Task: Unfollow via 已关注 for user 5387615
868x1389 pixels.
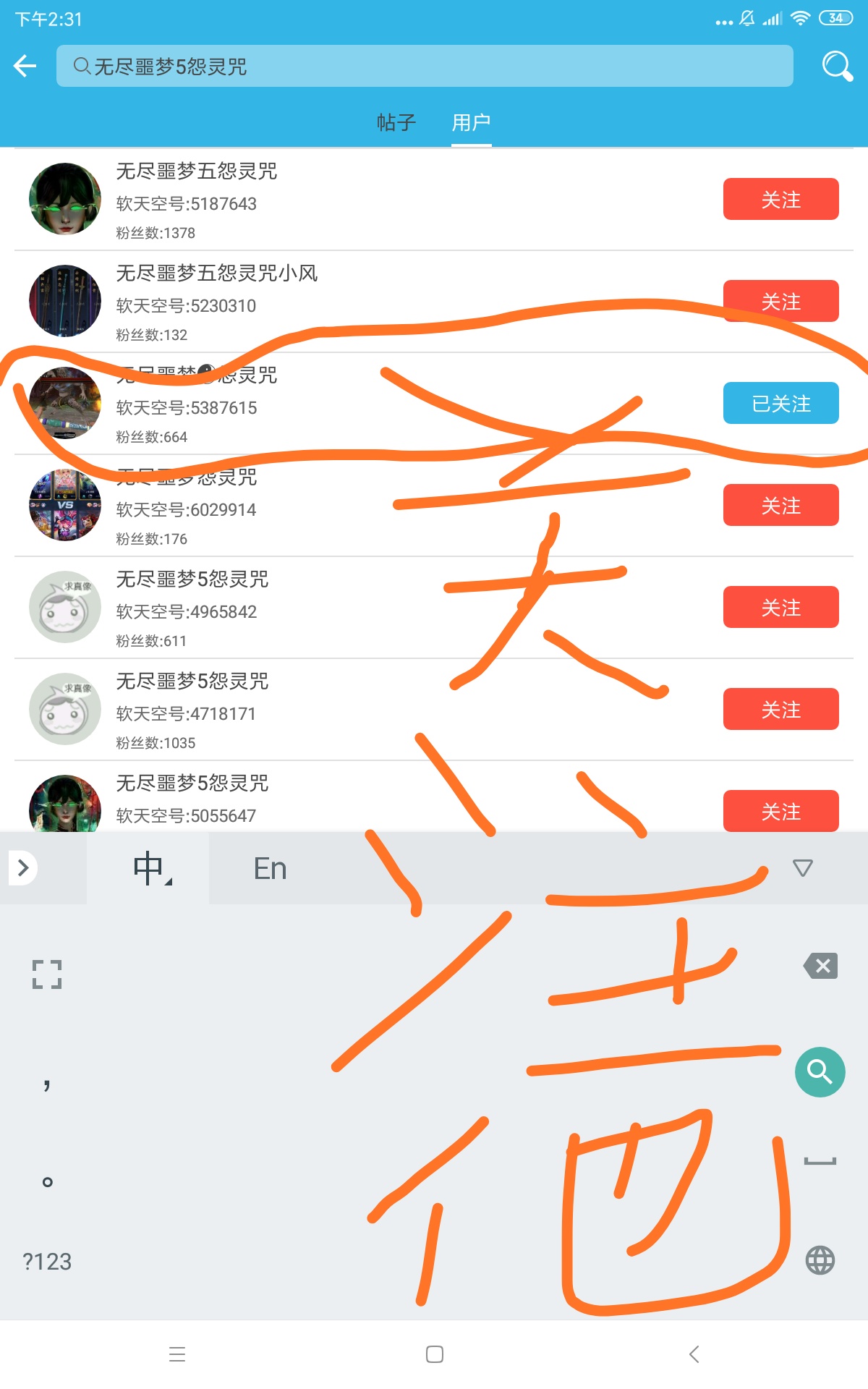Action: 780,403
